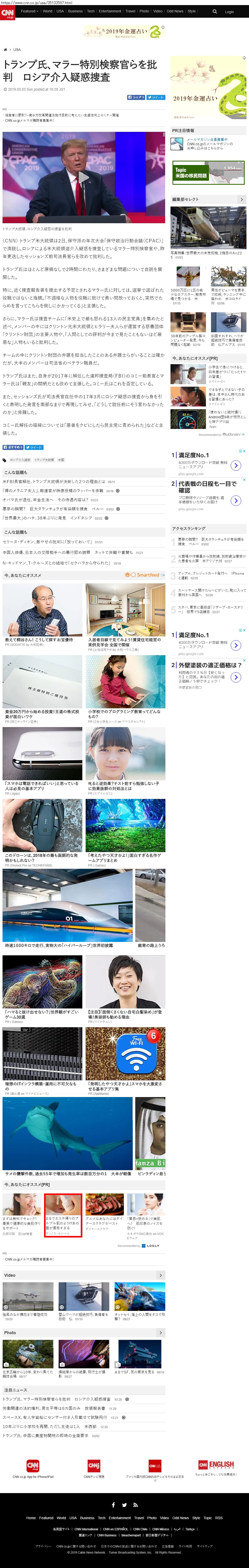Switch to the Business section in the top navigation

pyautogui.click(x=75, y=11)
